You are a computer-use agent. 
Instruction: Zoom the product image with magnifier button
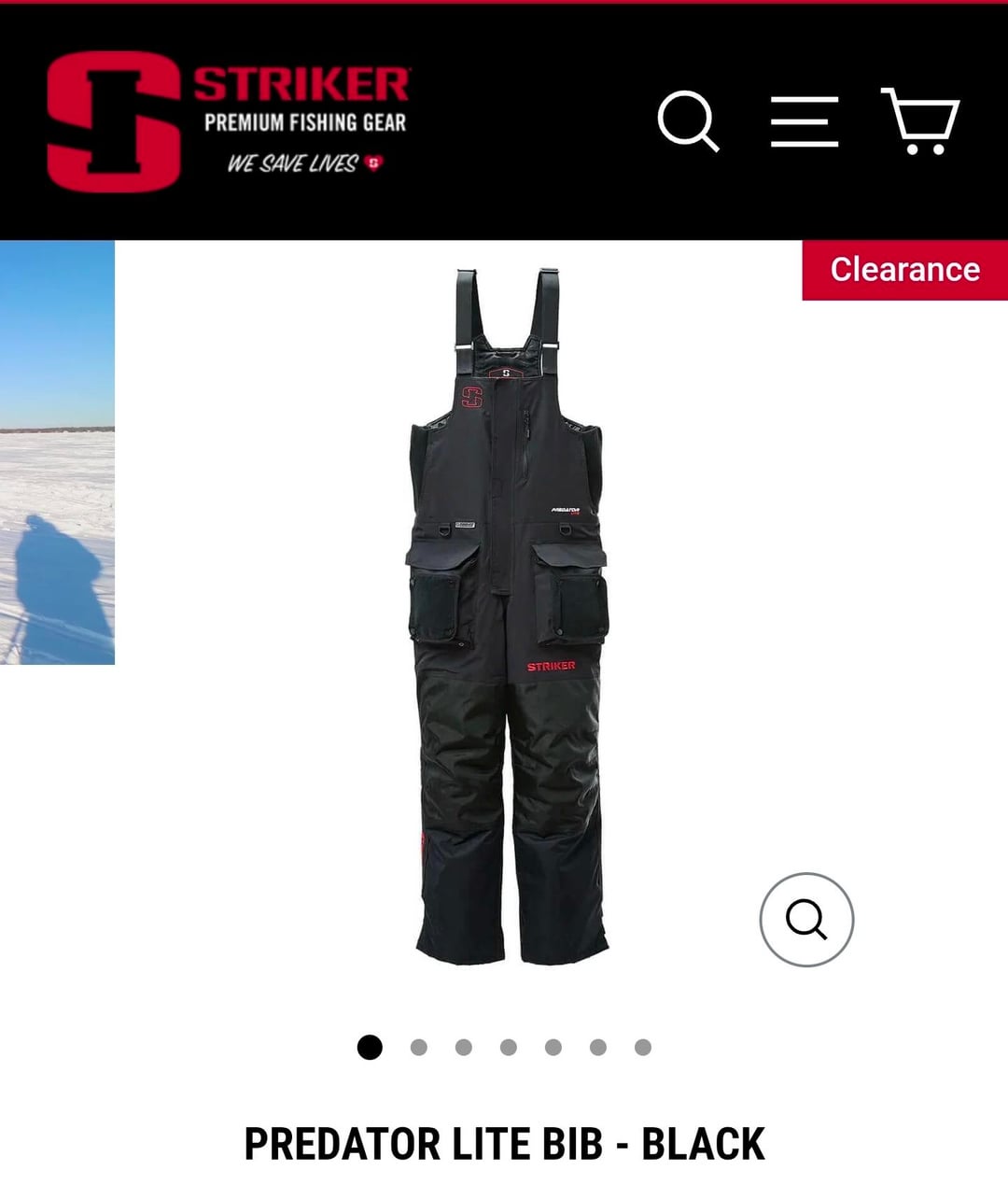click(x=806, y=920)
